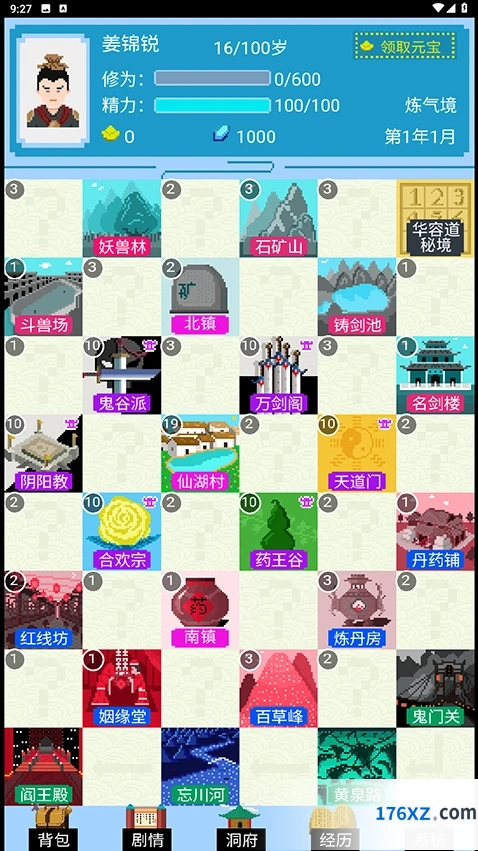Tap the 领取元宝 button

coord(405,46)
